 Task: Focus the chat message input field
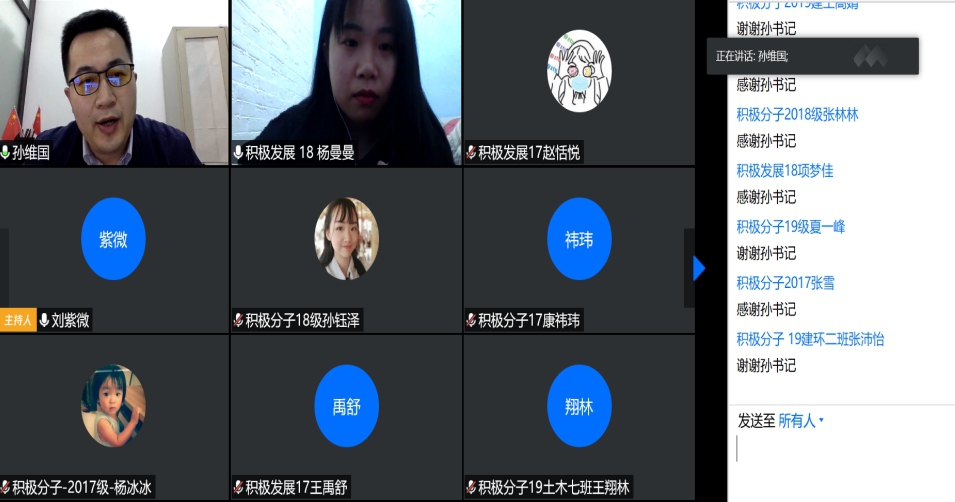[x=840, y=462]
